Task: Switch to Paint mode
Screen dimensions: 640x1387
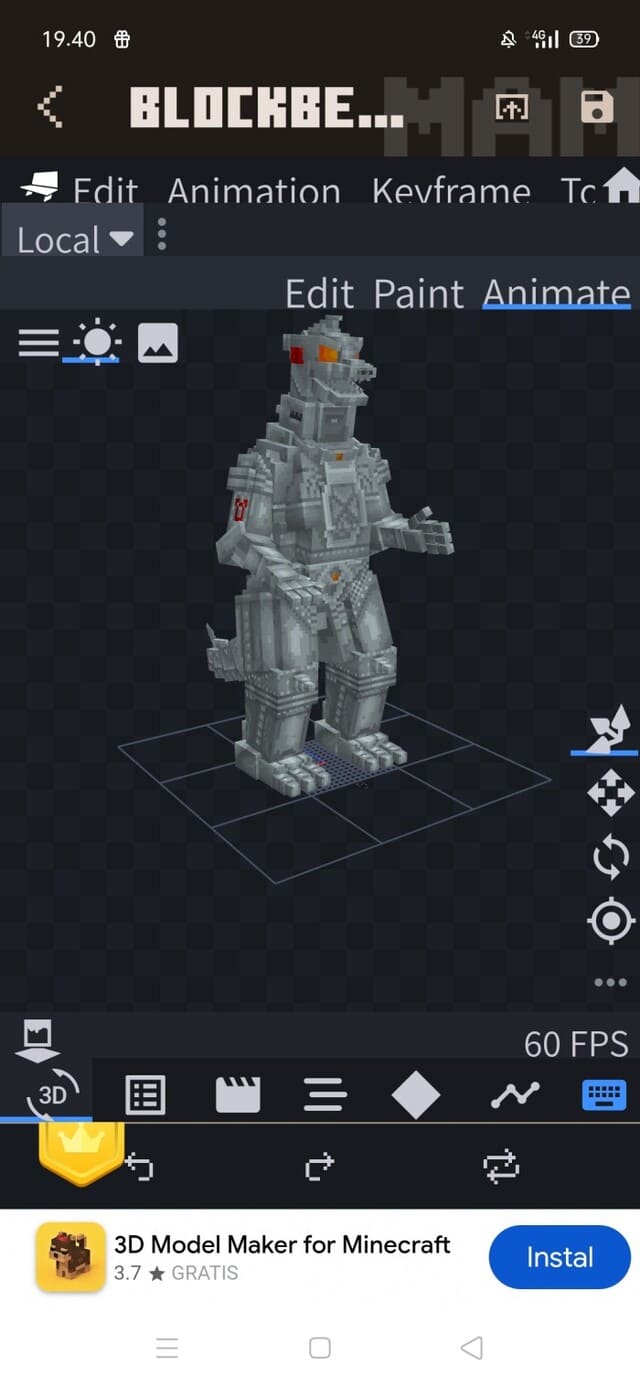Action: point(418,293)
